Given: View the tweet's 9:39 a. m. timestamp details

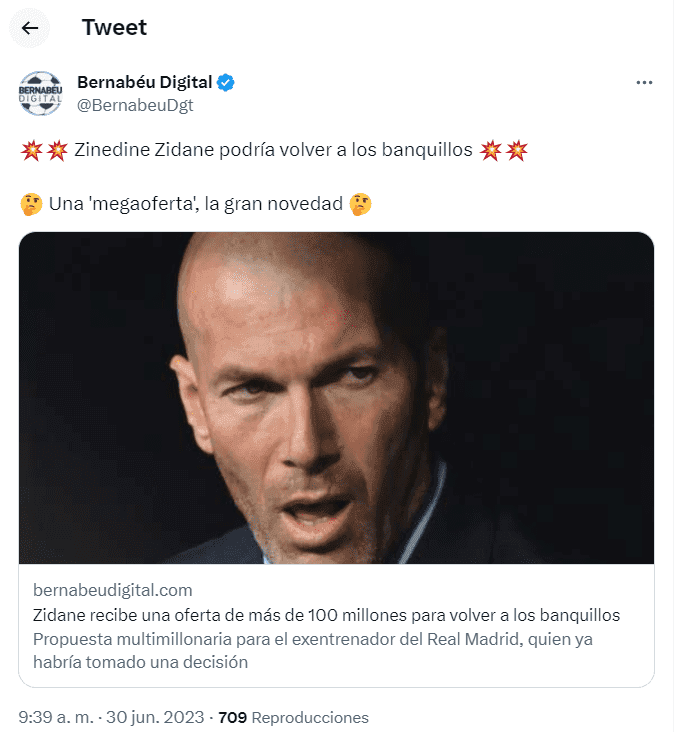Looking at the screenshot, I should click(x=112, y=717).
